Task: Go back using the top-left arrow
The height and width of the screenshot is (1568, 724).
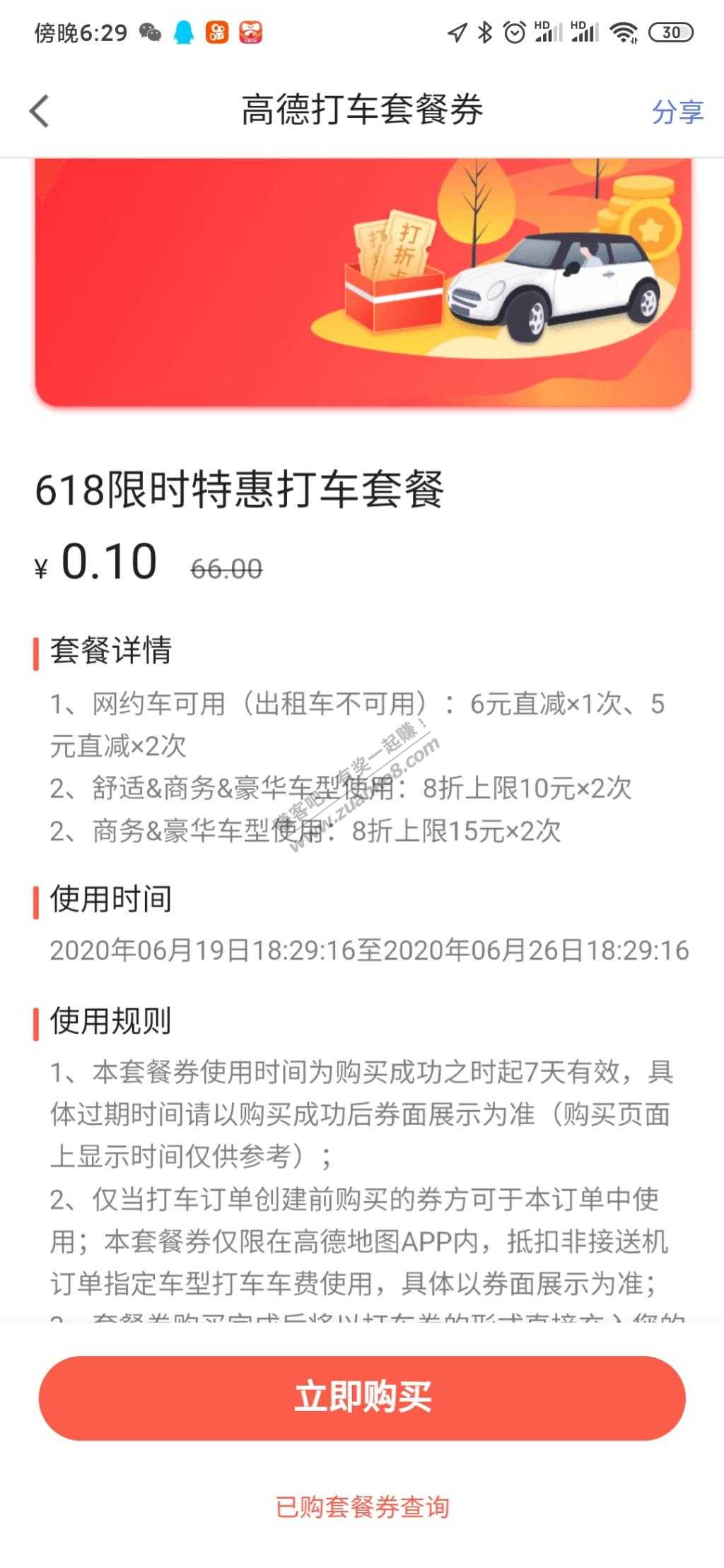Action: pos(40,112)
